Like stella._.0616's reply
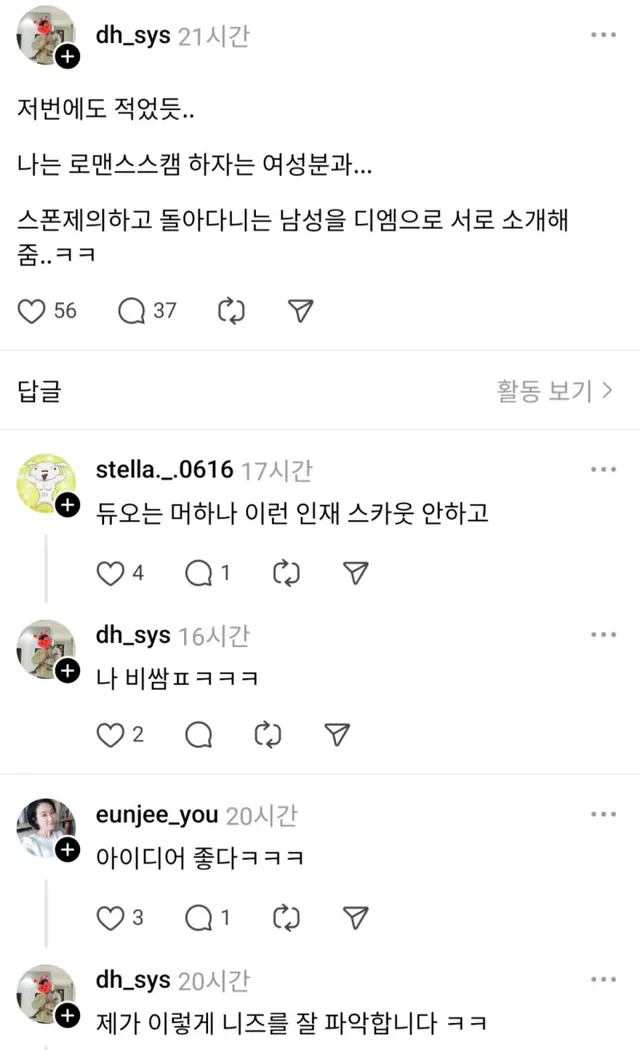Viewport: 640px width, 1050px height. (x=109, y=573)
